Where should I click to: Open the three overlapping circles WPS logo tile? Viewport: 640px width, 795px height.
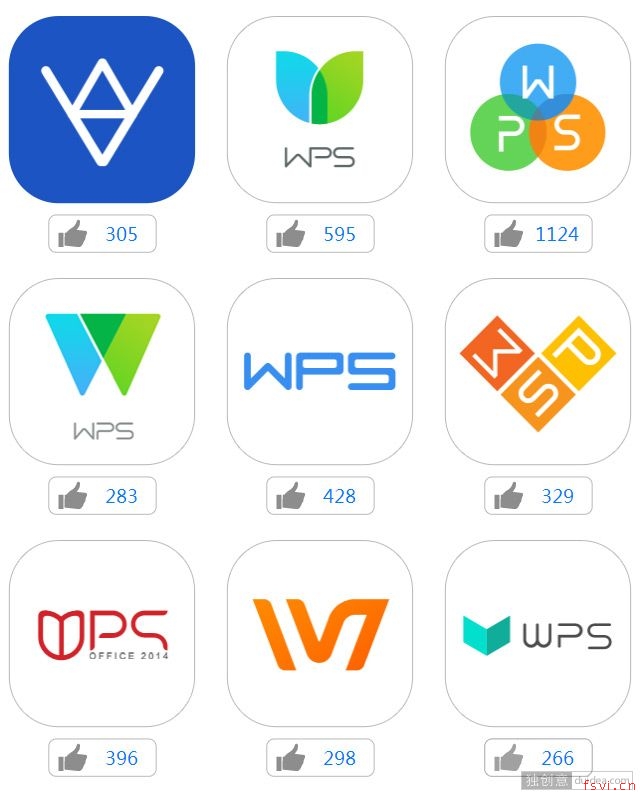pos(538,110)
